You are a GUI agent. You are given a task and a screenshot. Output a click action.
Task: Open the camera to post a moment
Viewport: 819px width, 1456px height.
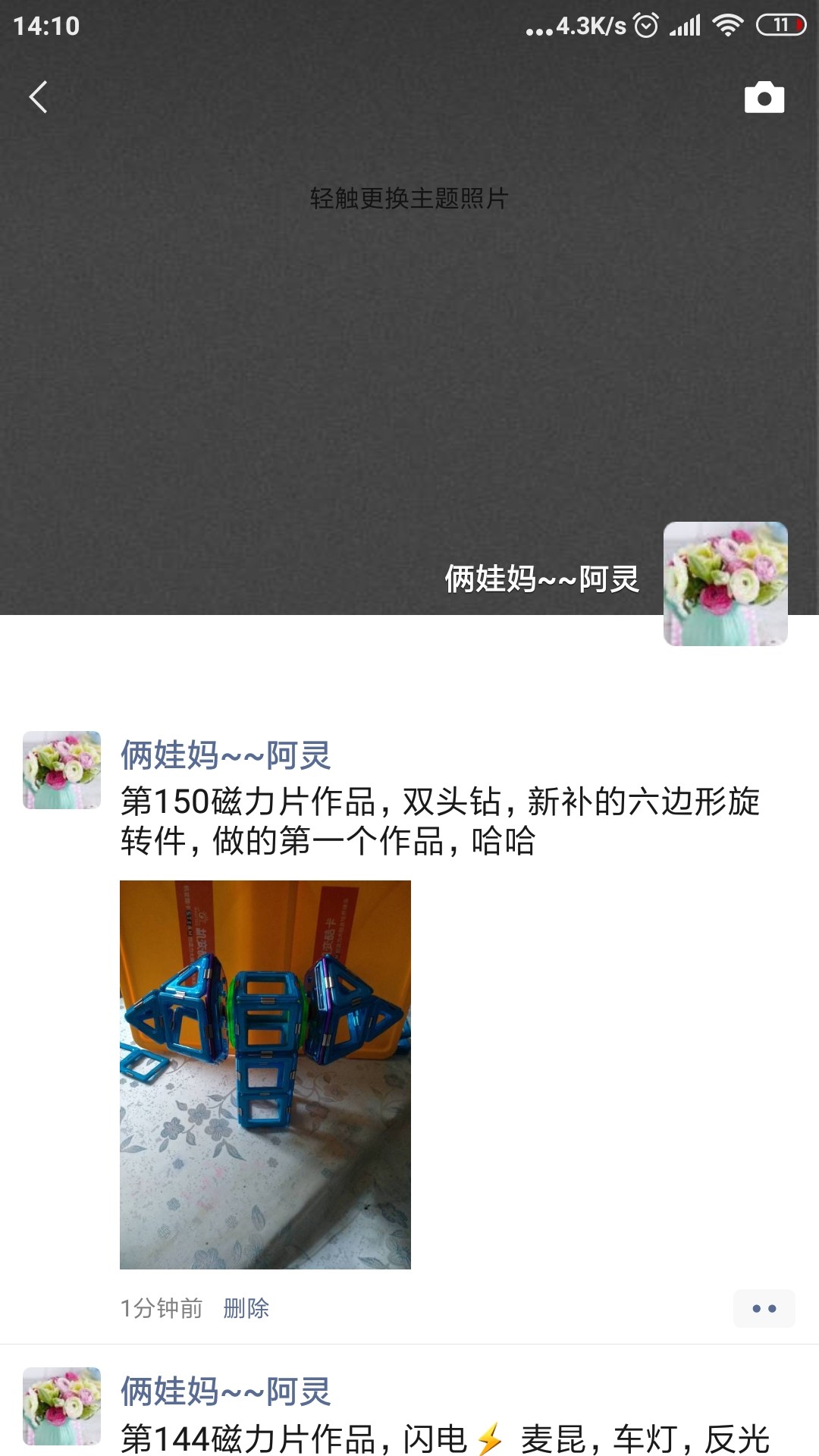pyautogui.click(x=764, y=98)
